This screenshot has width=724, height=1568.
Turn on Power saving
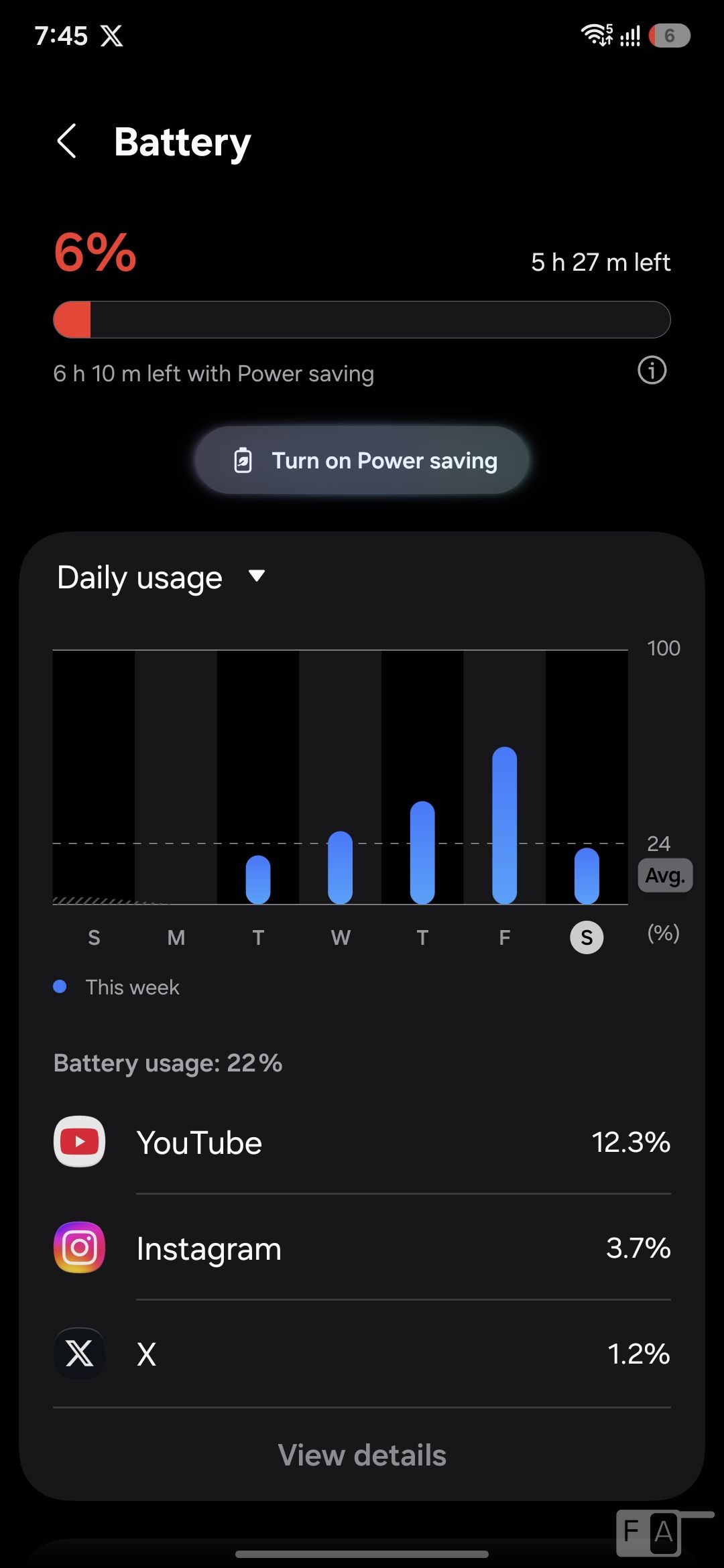pos(362,460)
